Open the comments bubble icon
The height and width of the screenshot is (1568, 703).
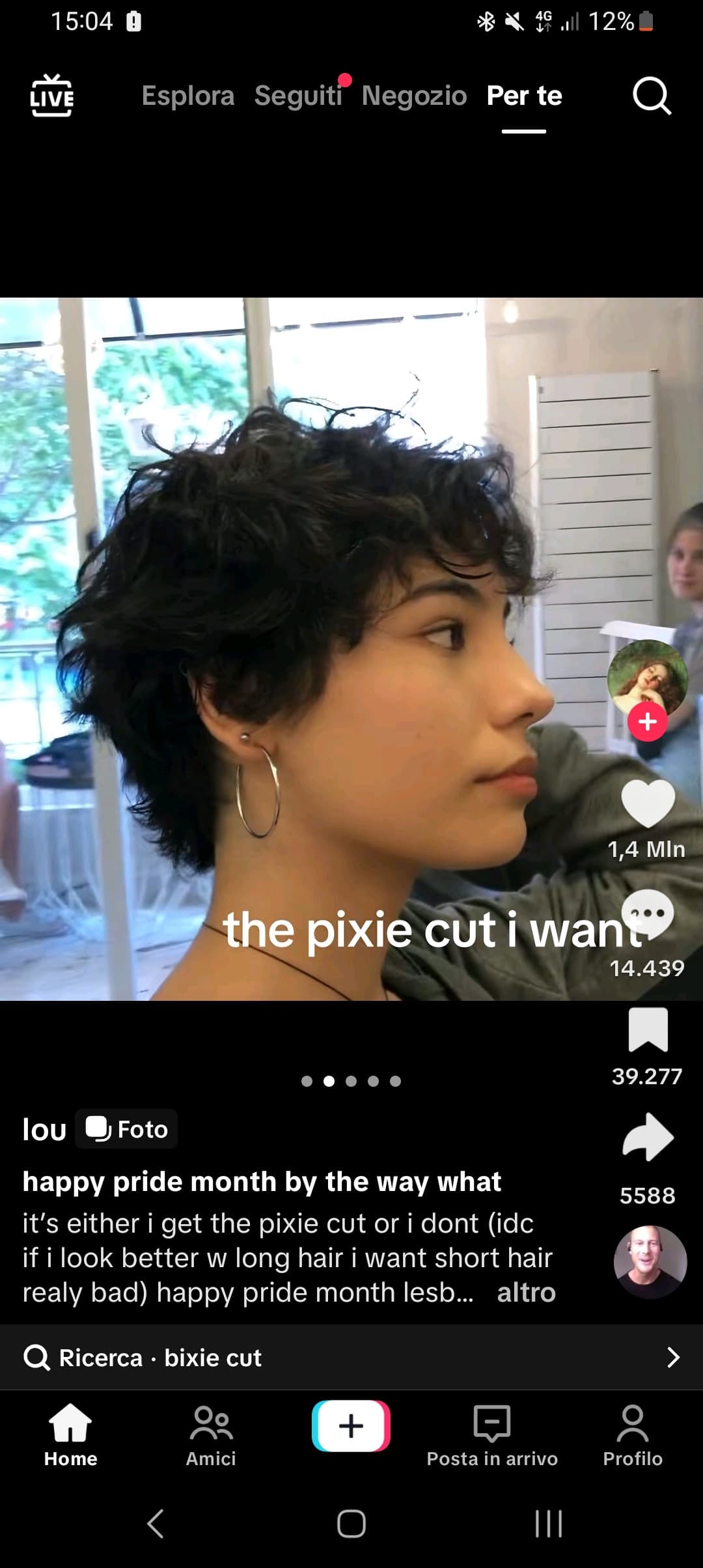648,915
